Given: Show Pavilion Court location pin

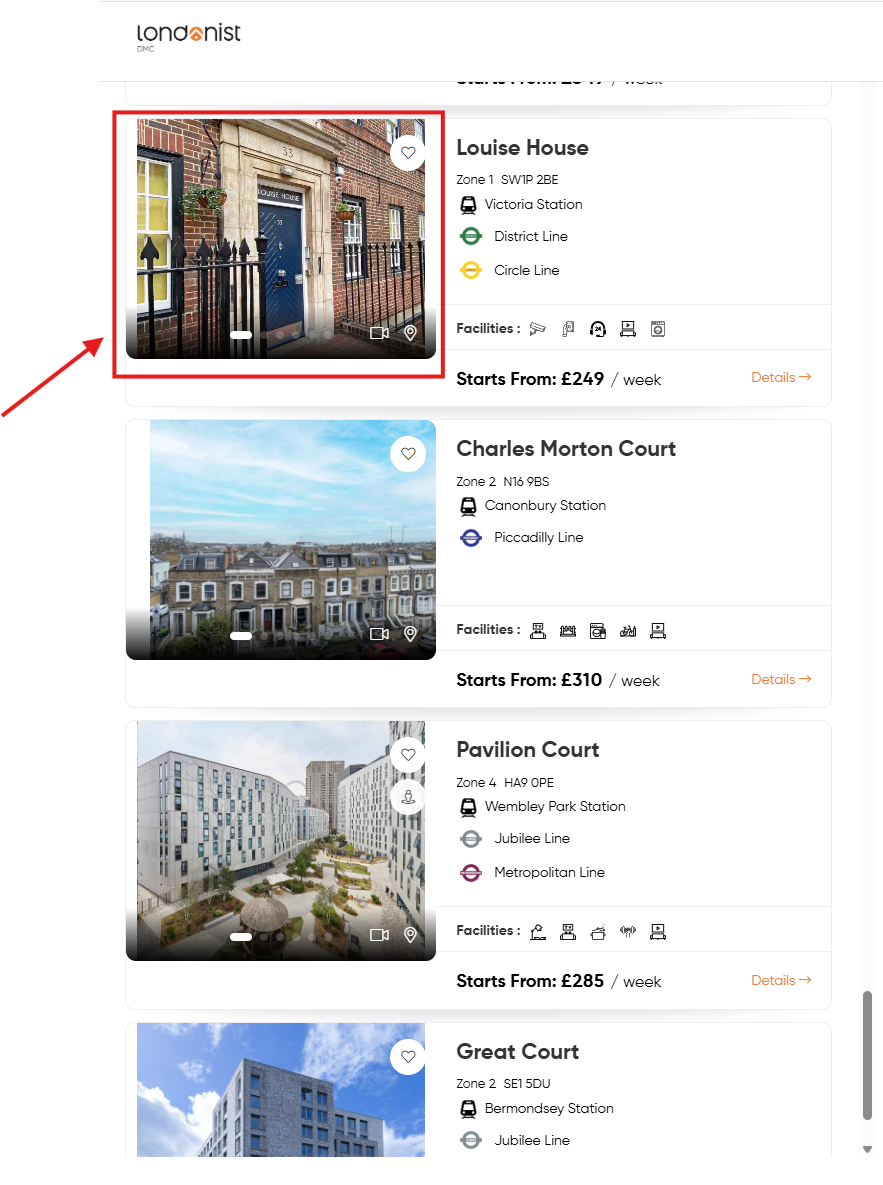Looking at the screenshot, I should coord(411,935).
